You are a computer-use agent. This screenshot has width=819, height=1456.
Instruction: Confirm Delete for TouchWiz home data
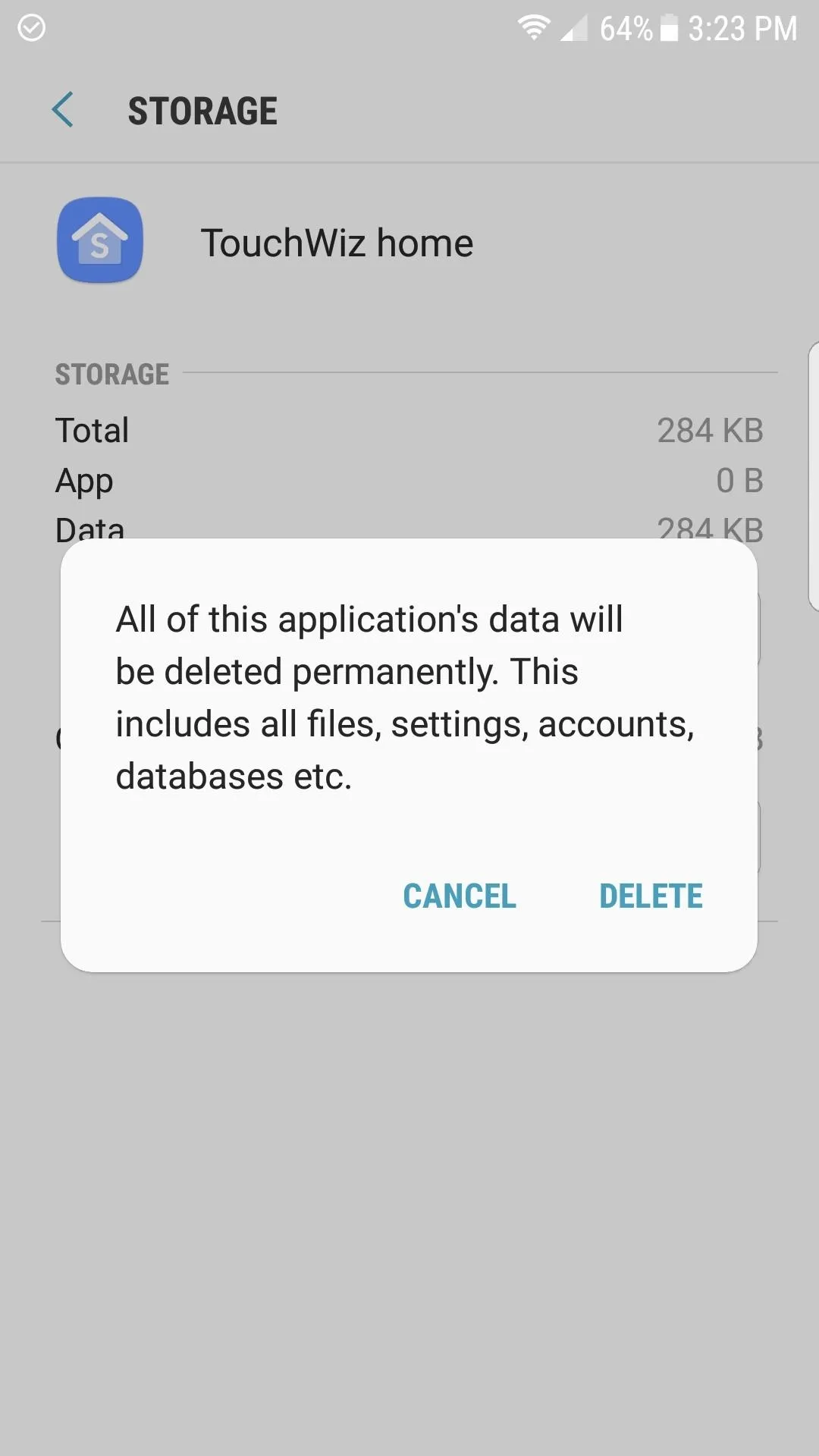pos(651,896)
